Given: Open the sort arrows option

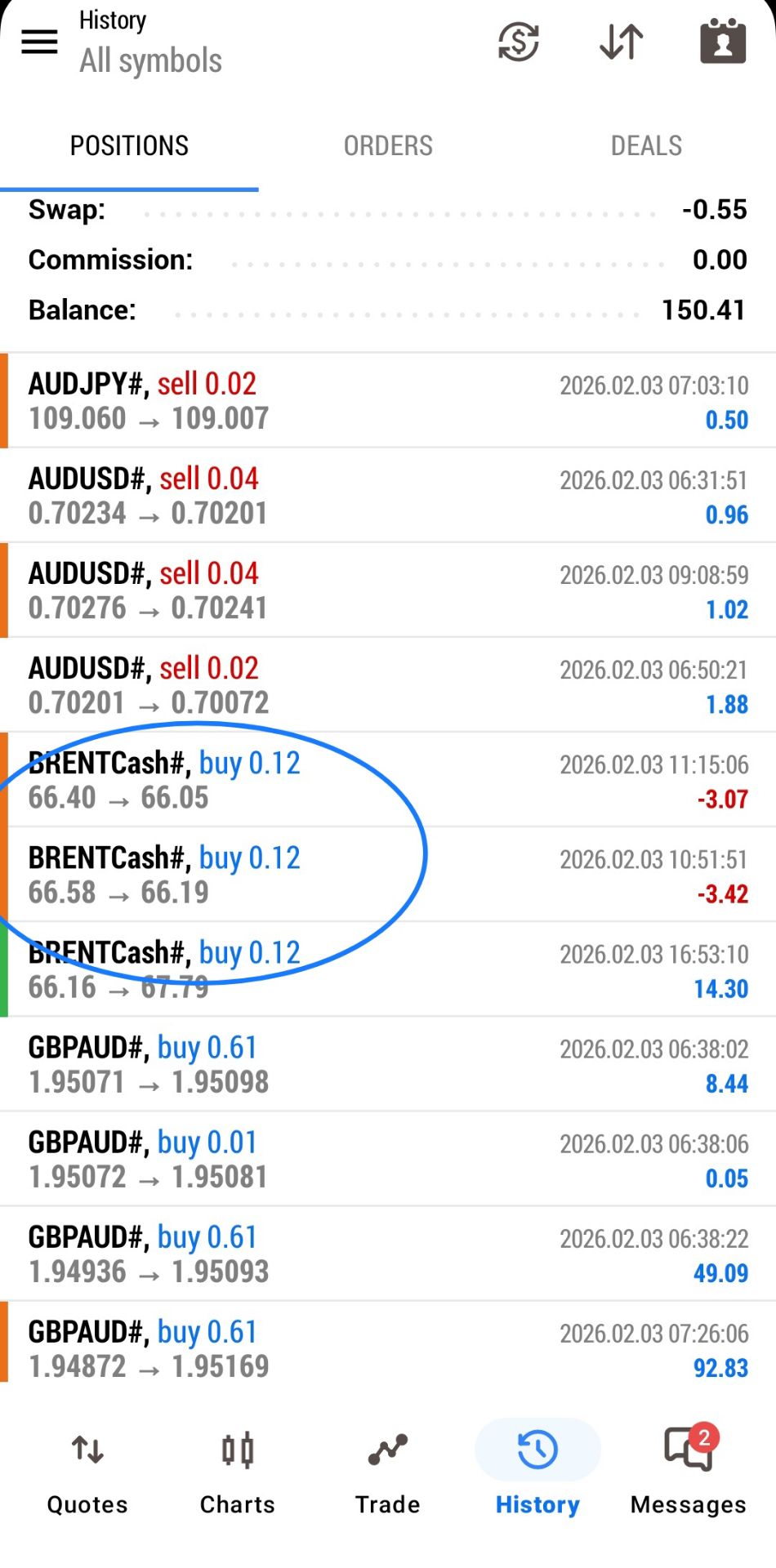Looking at the screenshot, I should (621, 42).
